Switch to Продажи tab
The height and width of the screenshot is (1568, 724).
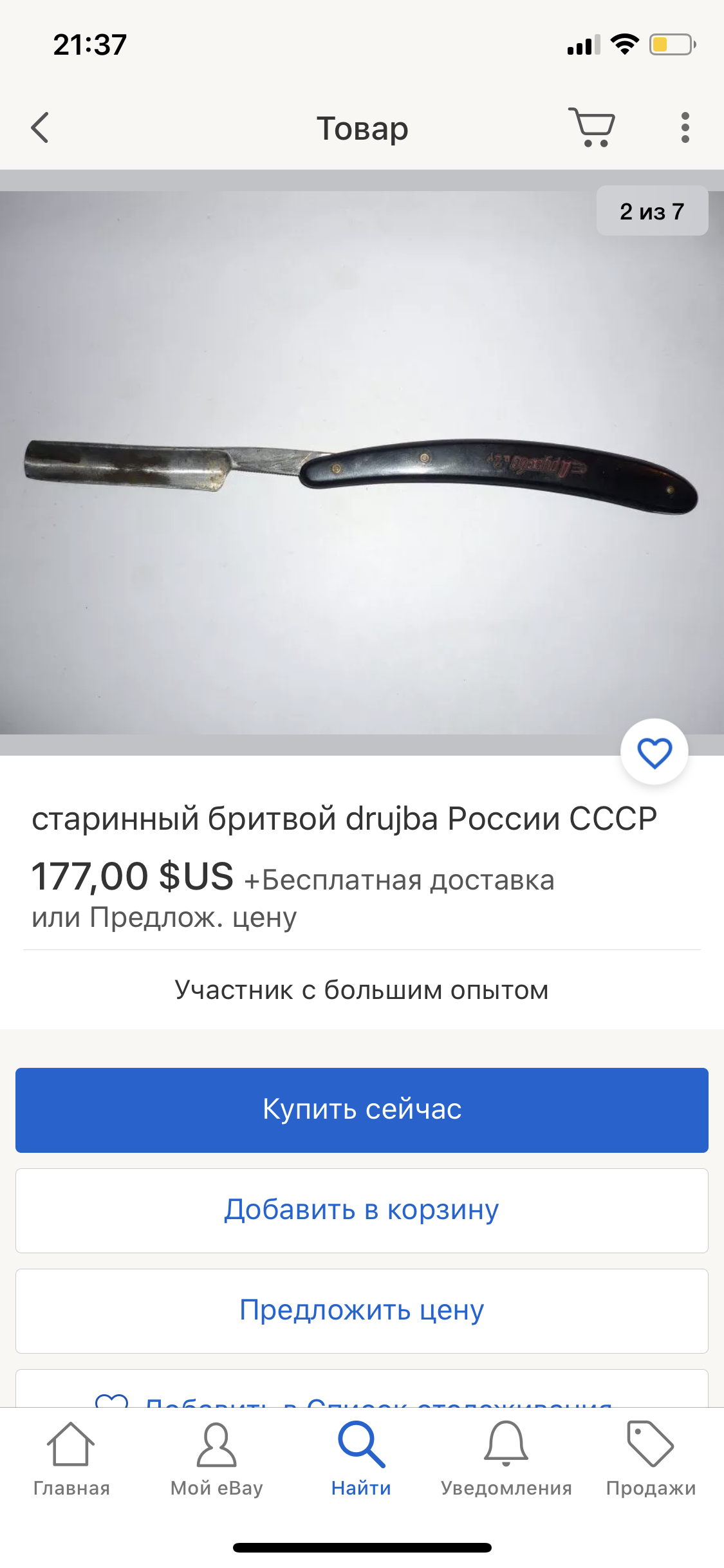(x=651, y=1460)
